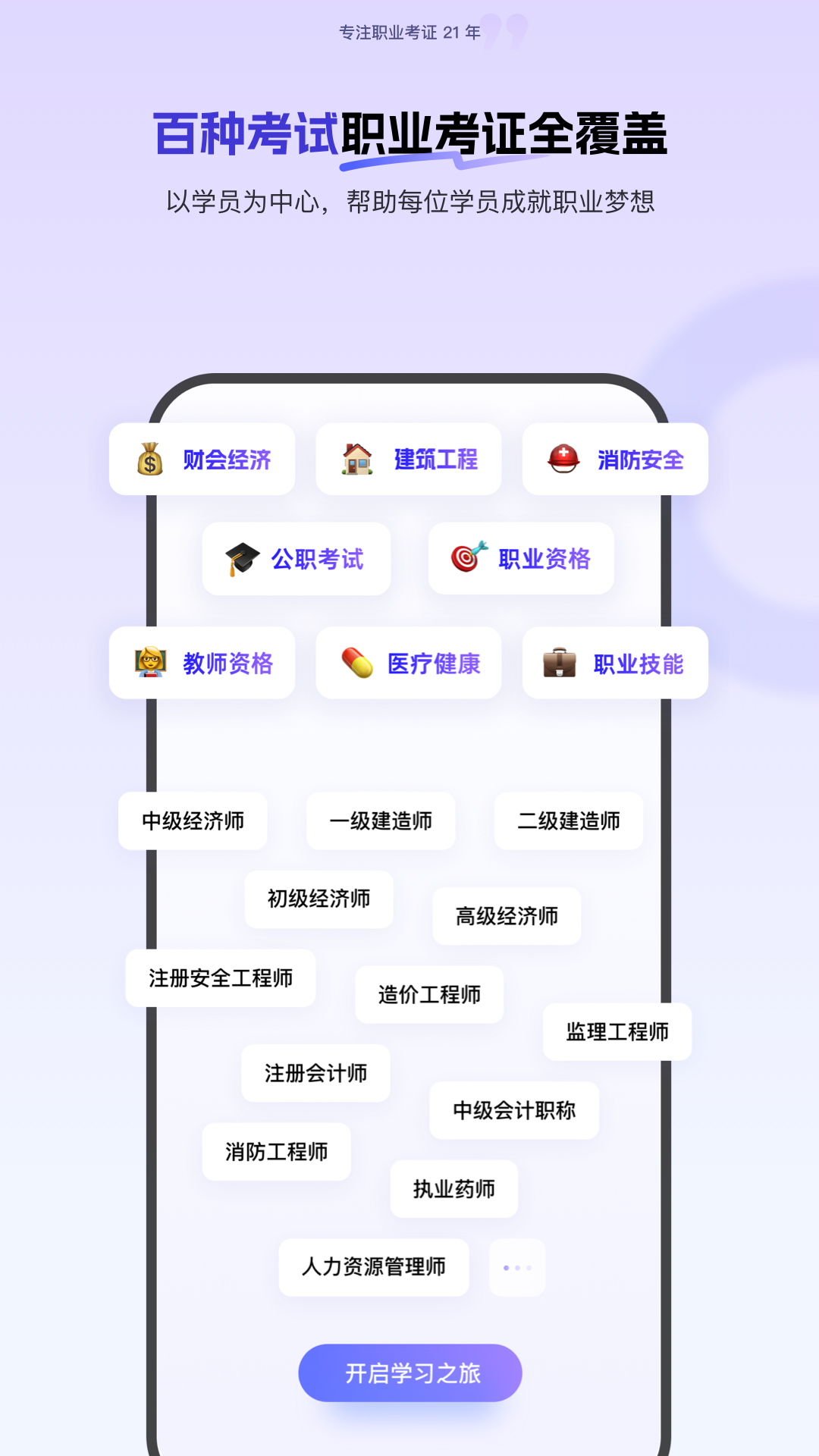
Task: Choose 高级经济师 from exam list
Action: click(x=506, y=916)
